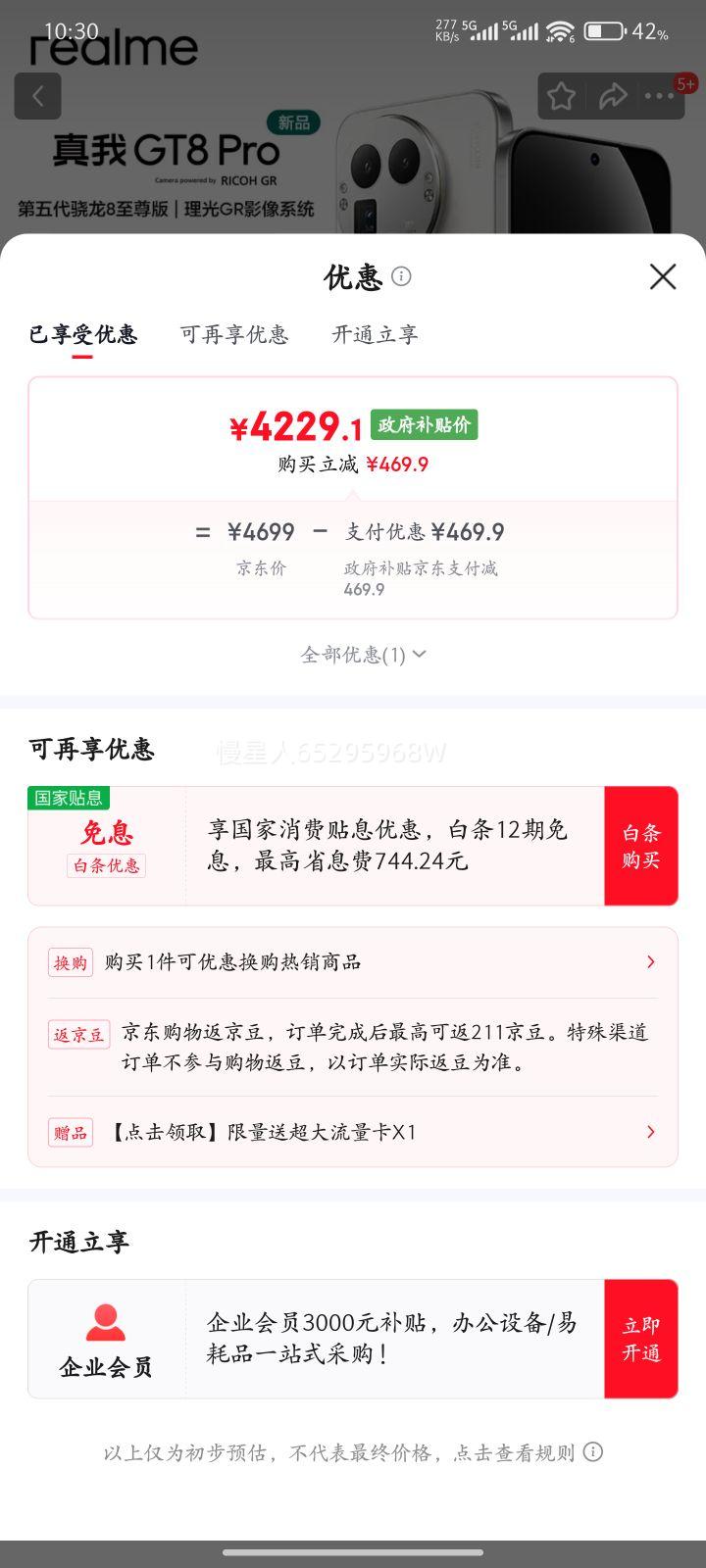Tap the back arrow at top left
Screen dimensions: 706x1568
(x=37, y=95)
